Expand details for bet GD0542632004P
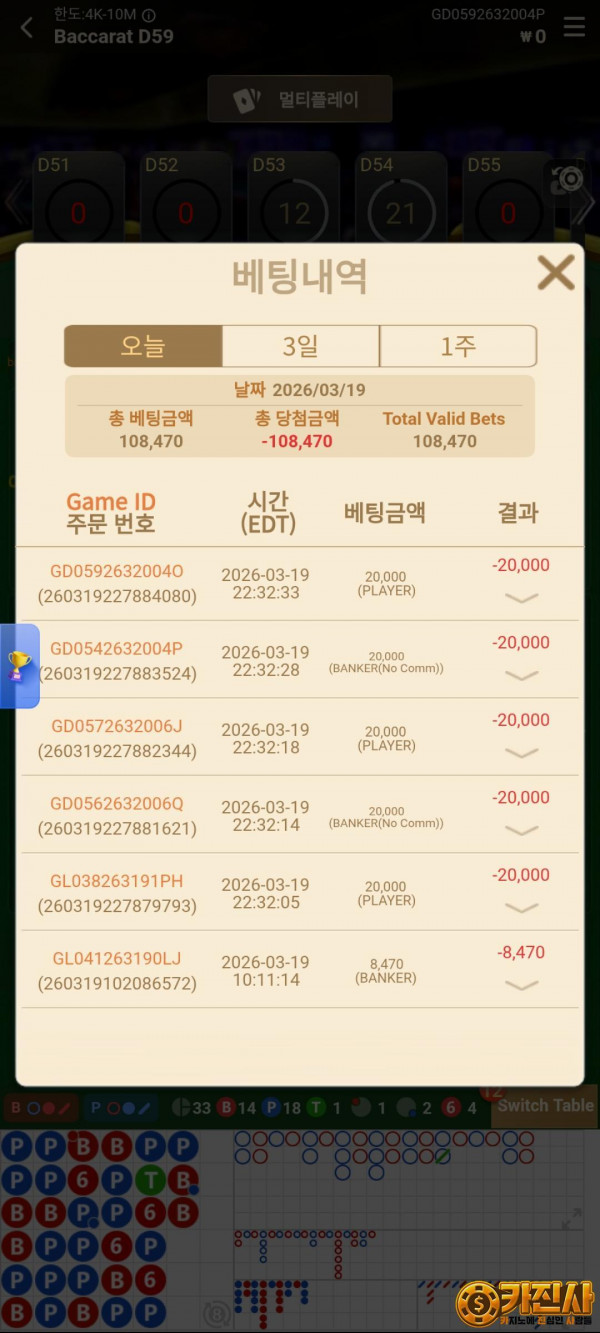 coord(521,676)
